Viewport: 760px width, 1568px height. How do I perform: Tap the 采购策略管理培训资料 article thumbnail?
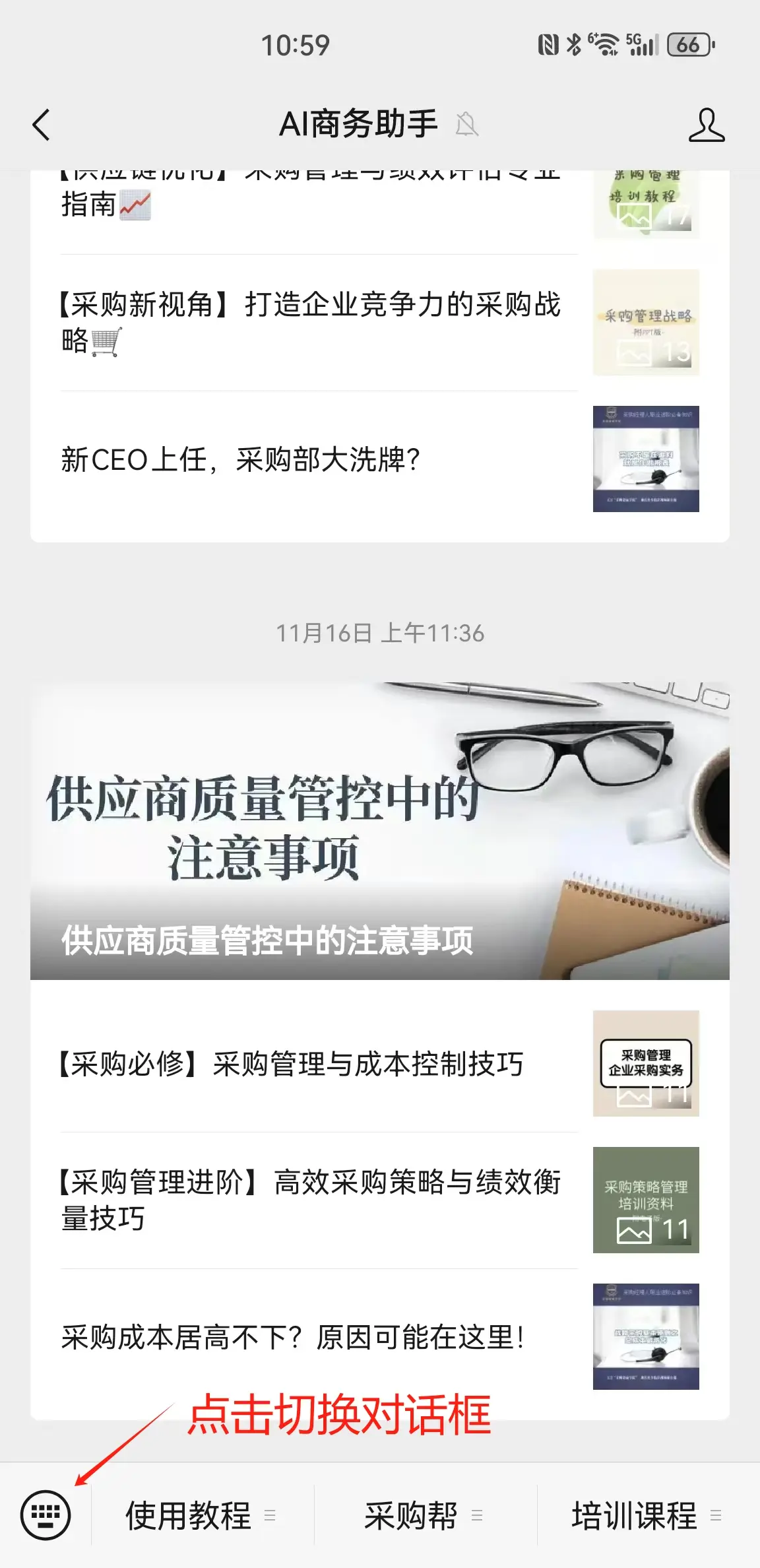[x=645, y=1201]
